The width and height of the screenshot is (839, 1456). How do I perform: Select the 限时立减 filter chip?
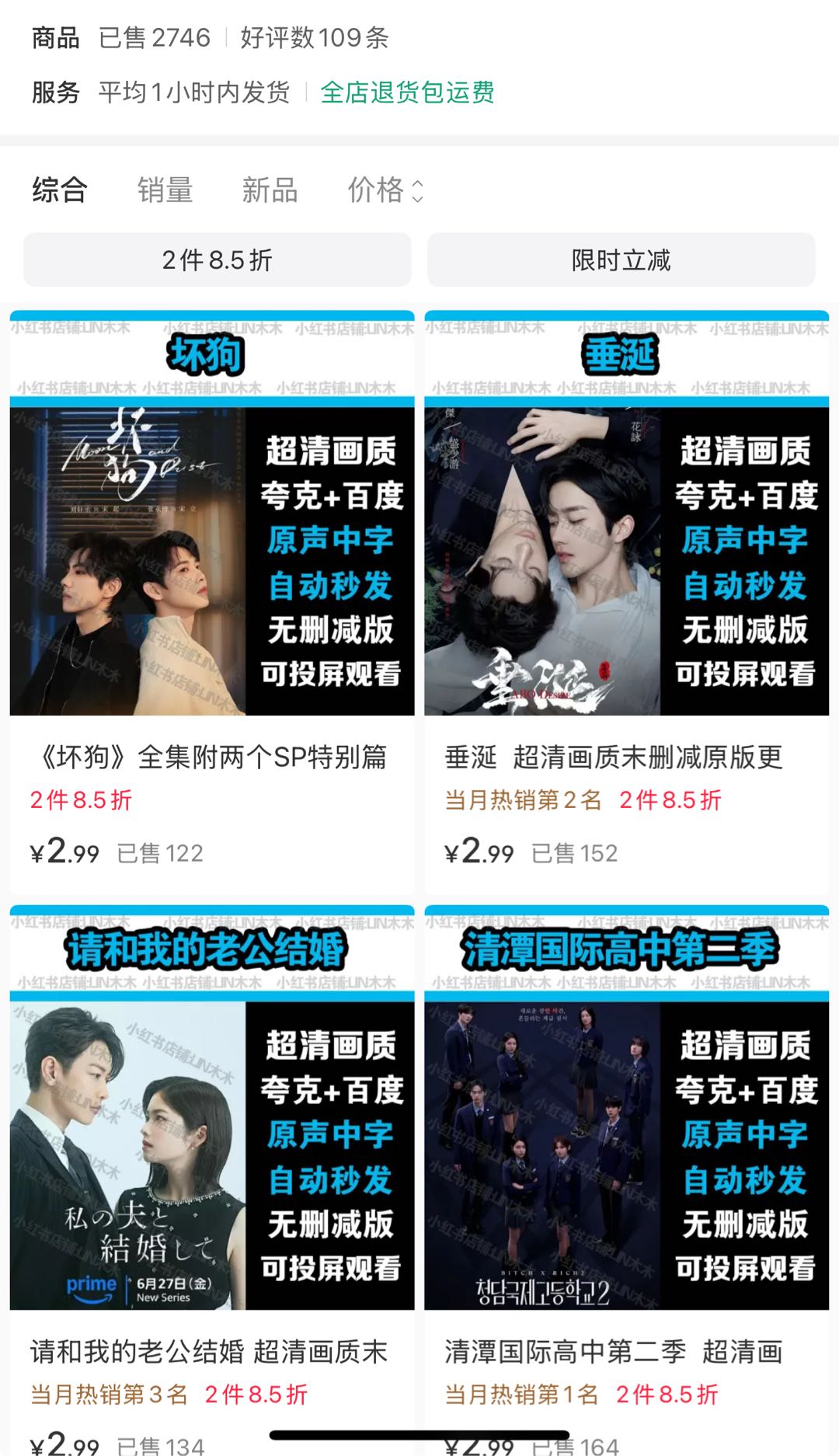pyautogui.click(x=621, y=260)
